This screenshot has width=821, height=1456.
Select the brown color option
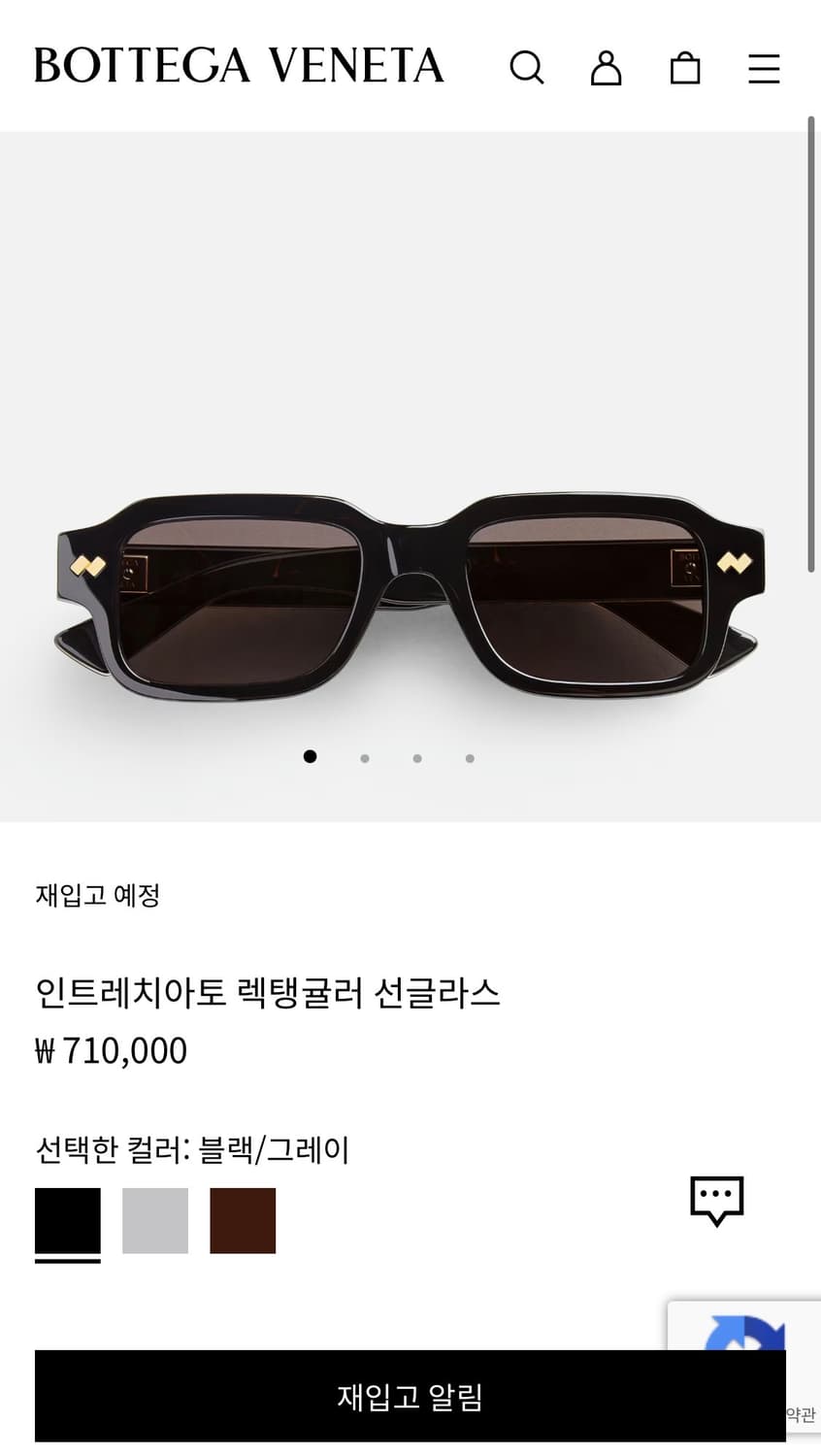(x=243, y=1220)
